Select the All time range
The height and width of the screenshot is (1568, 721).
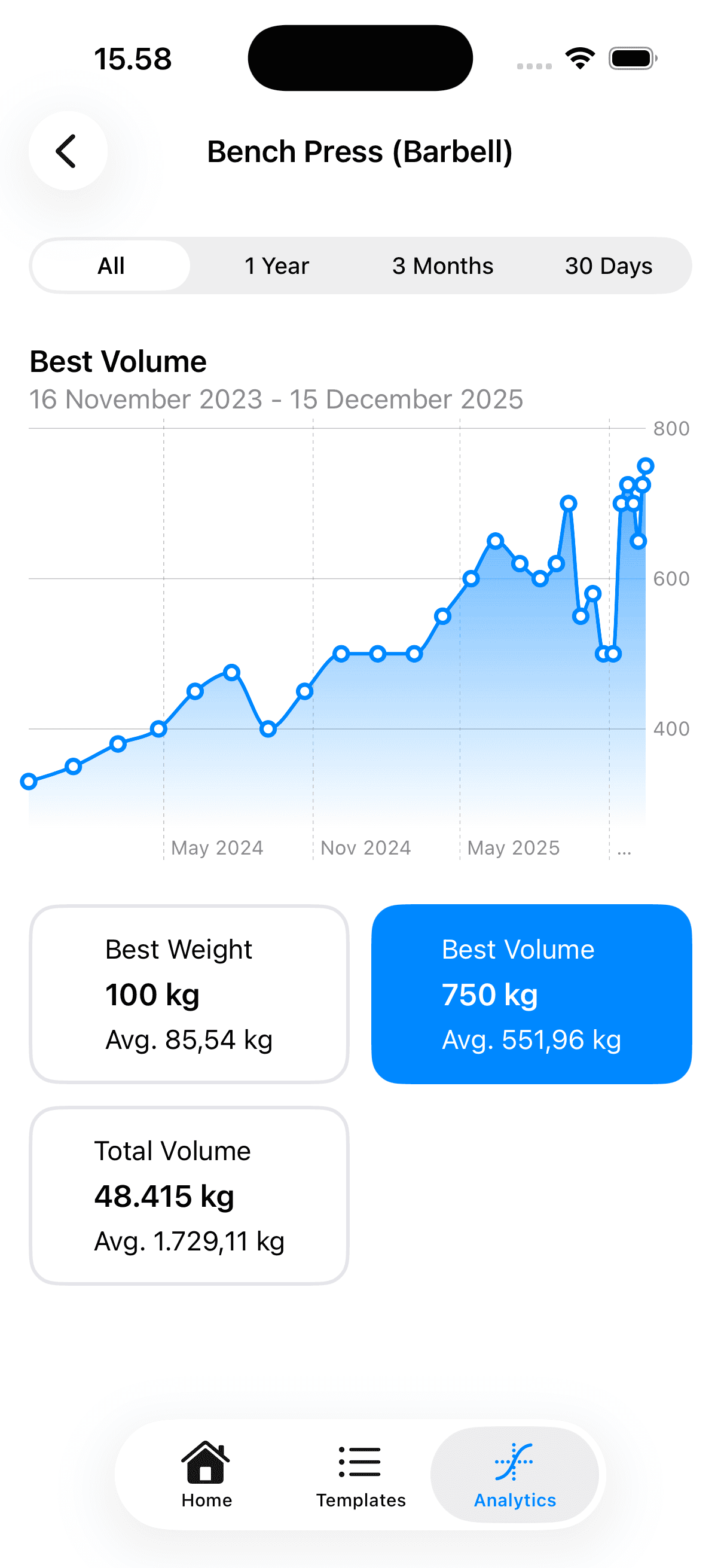(111, 266)
